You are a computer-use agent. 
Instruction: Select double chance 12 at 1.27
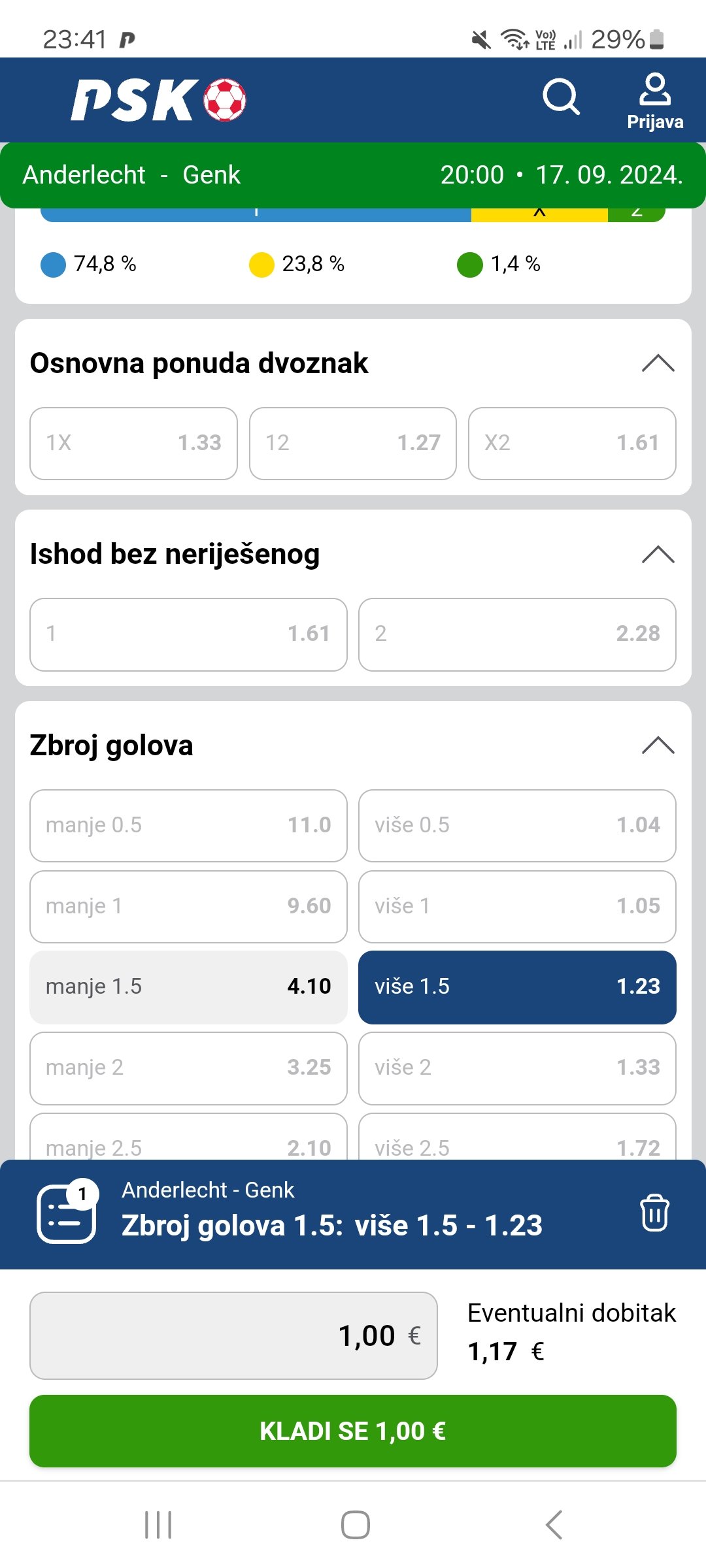pos(353,444)
